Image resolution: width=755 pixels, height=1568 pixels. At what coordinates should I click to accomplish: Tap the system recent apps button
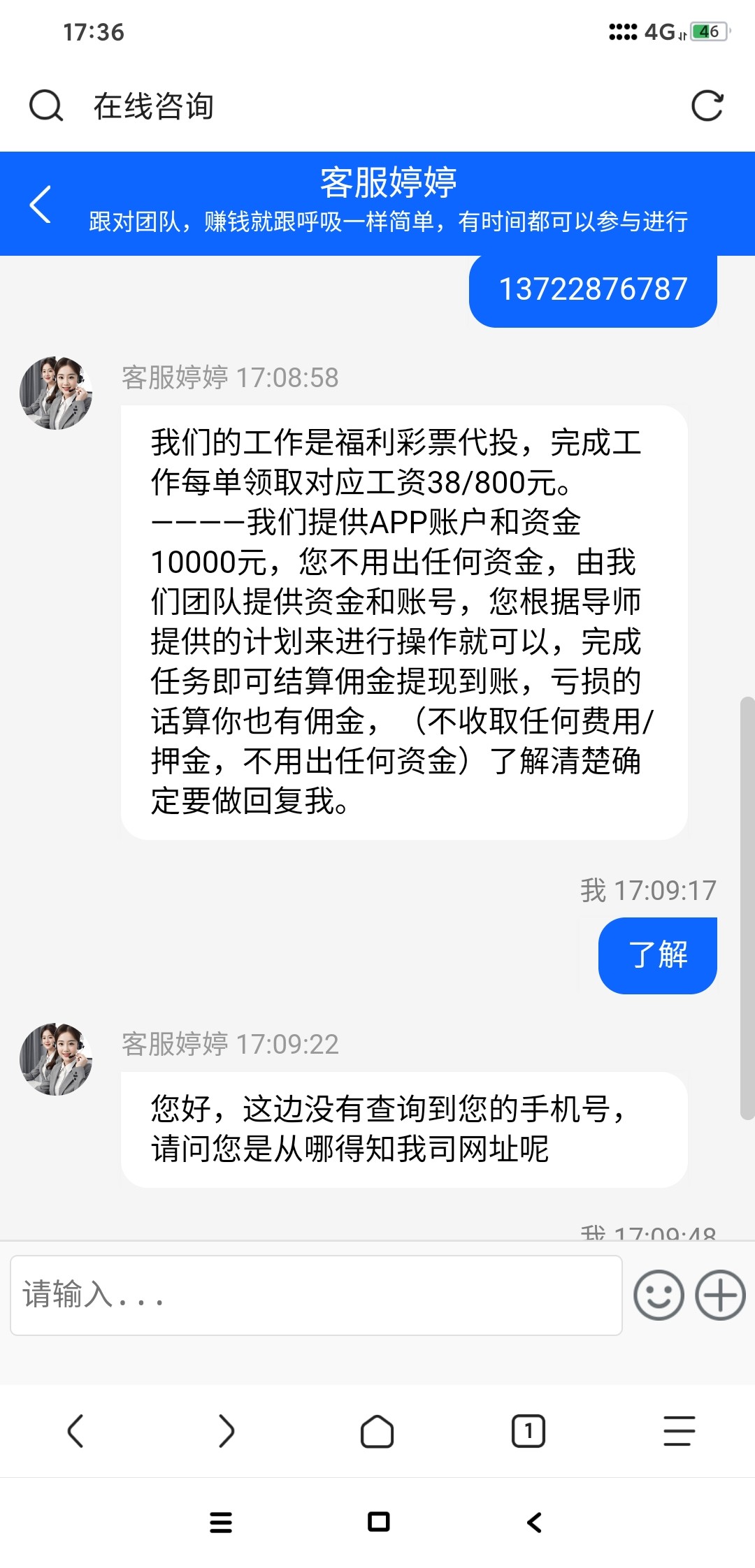[221, 1522]
